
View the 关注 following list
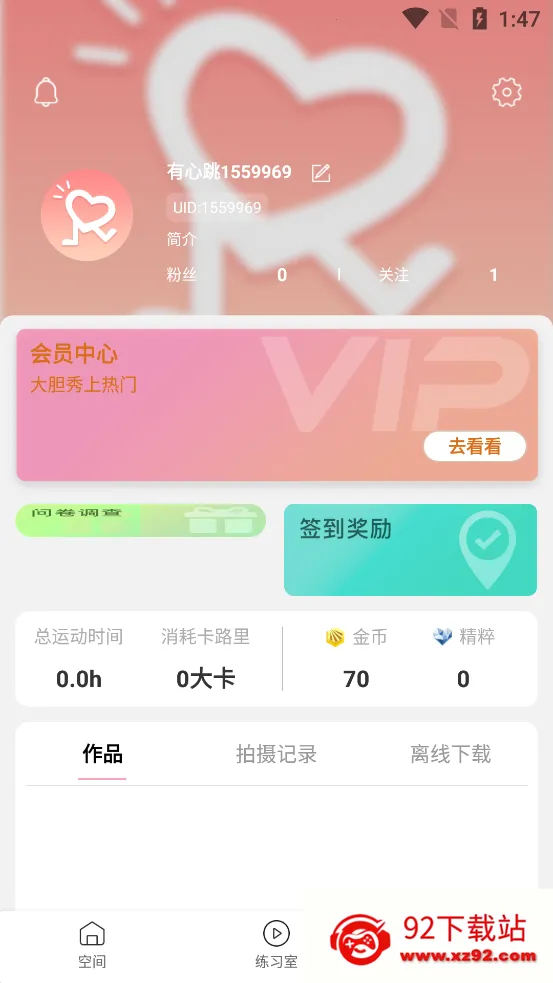(438, 275)
